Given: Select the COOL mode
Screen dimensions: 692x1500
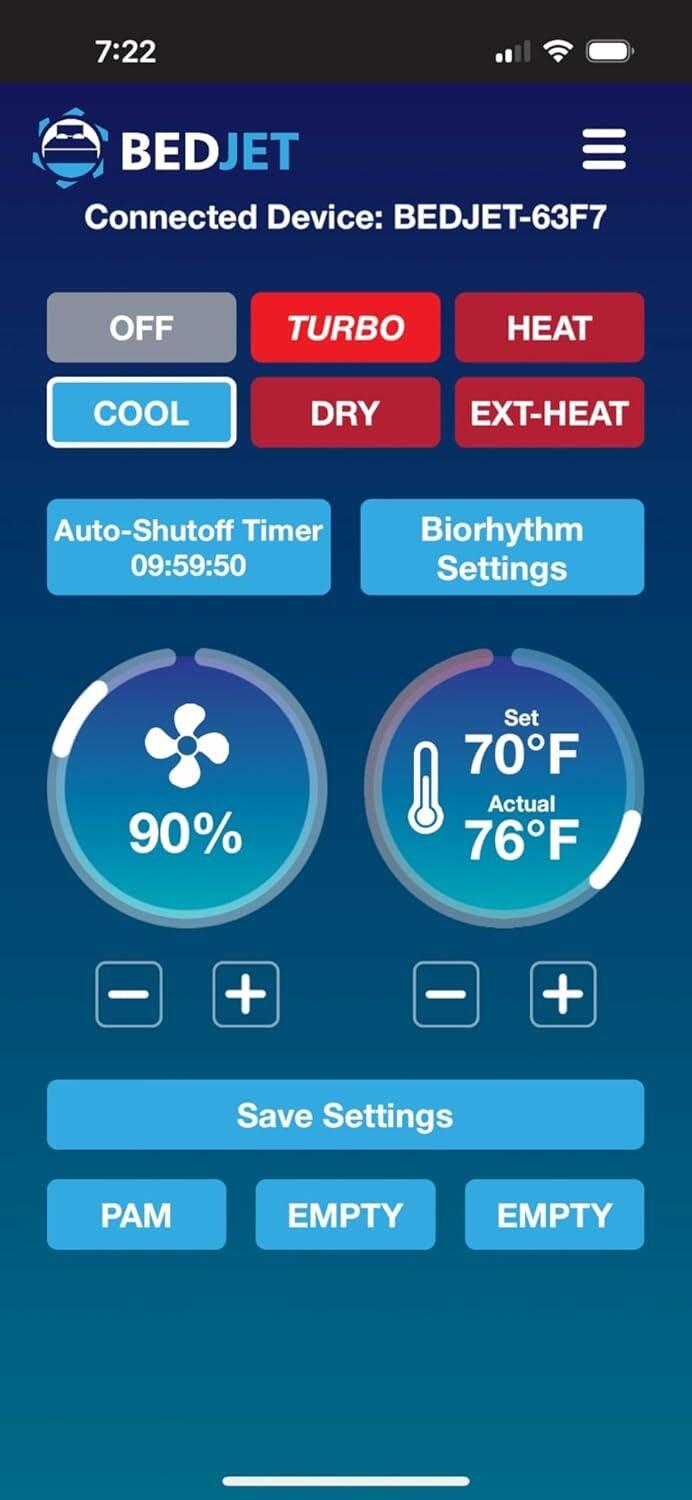Looking at the screenshot, I should pyautogui.click(x=141, y=412).
